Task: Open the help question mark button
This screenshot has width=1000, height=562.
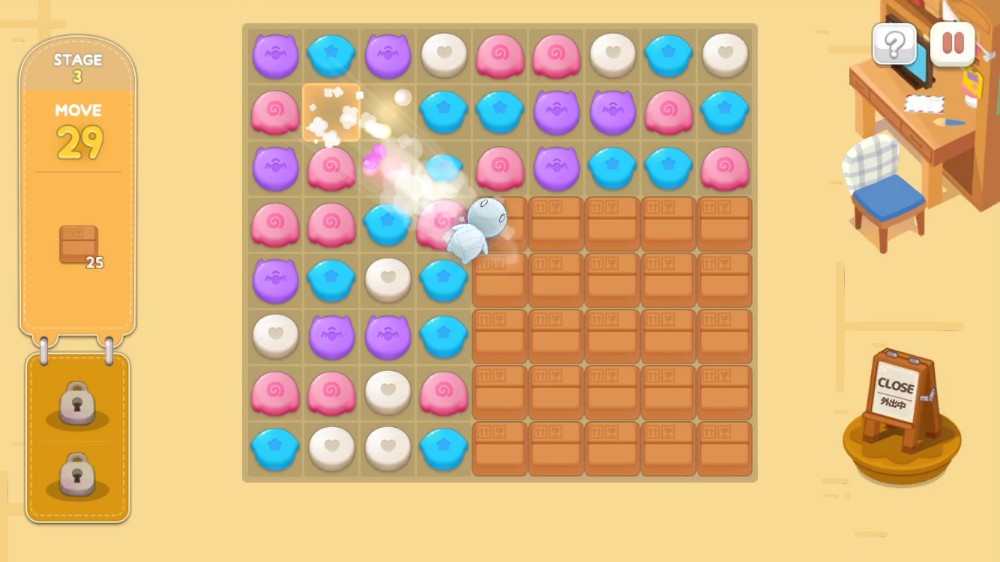Action: coord(895,45)
